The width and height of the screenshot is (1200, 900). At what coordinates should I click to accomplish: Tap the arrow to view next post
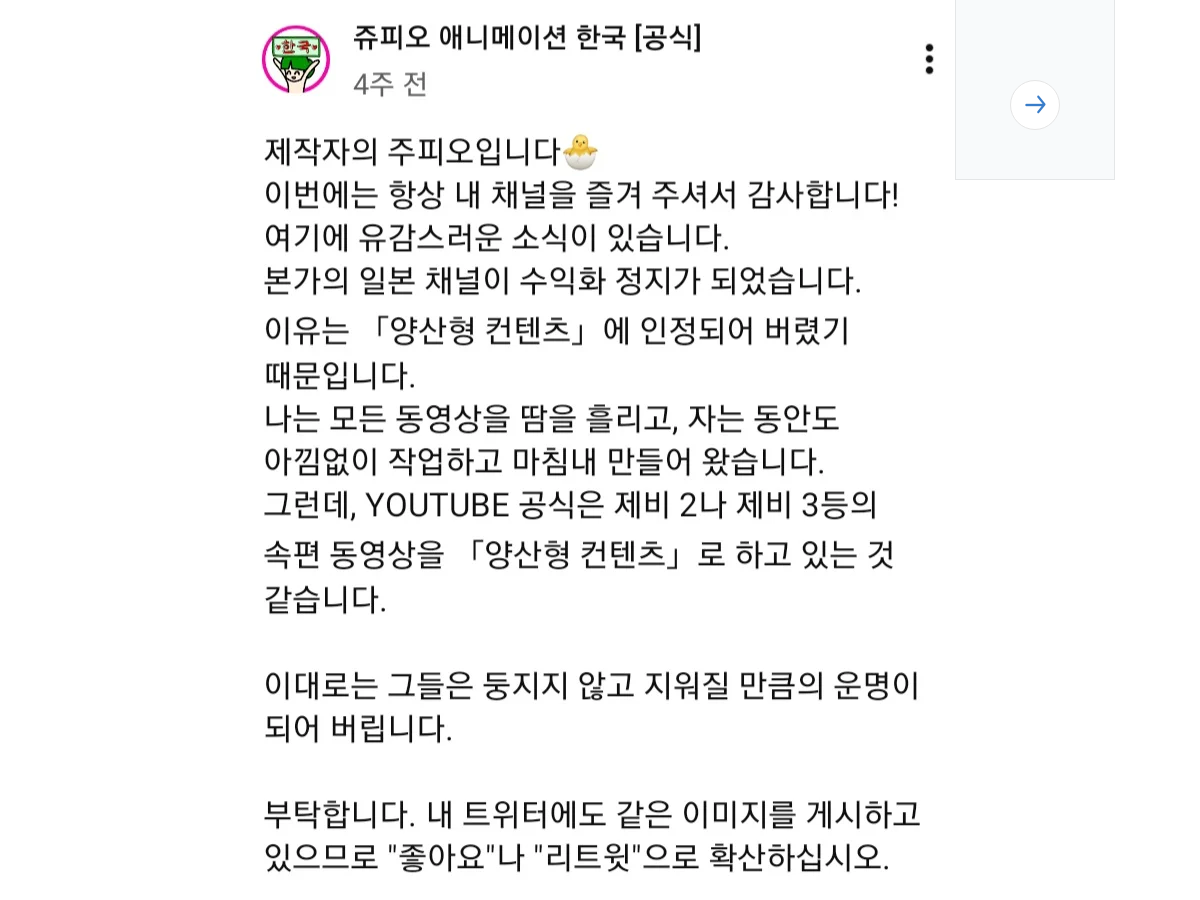(x=1034, y=105)
